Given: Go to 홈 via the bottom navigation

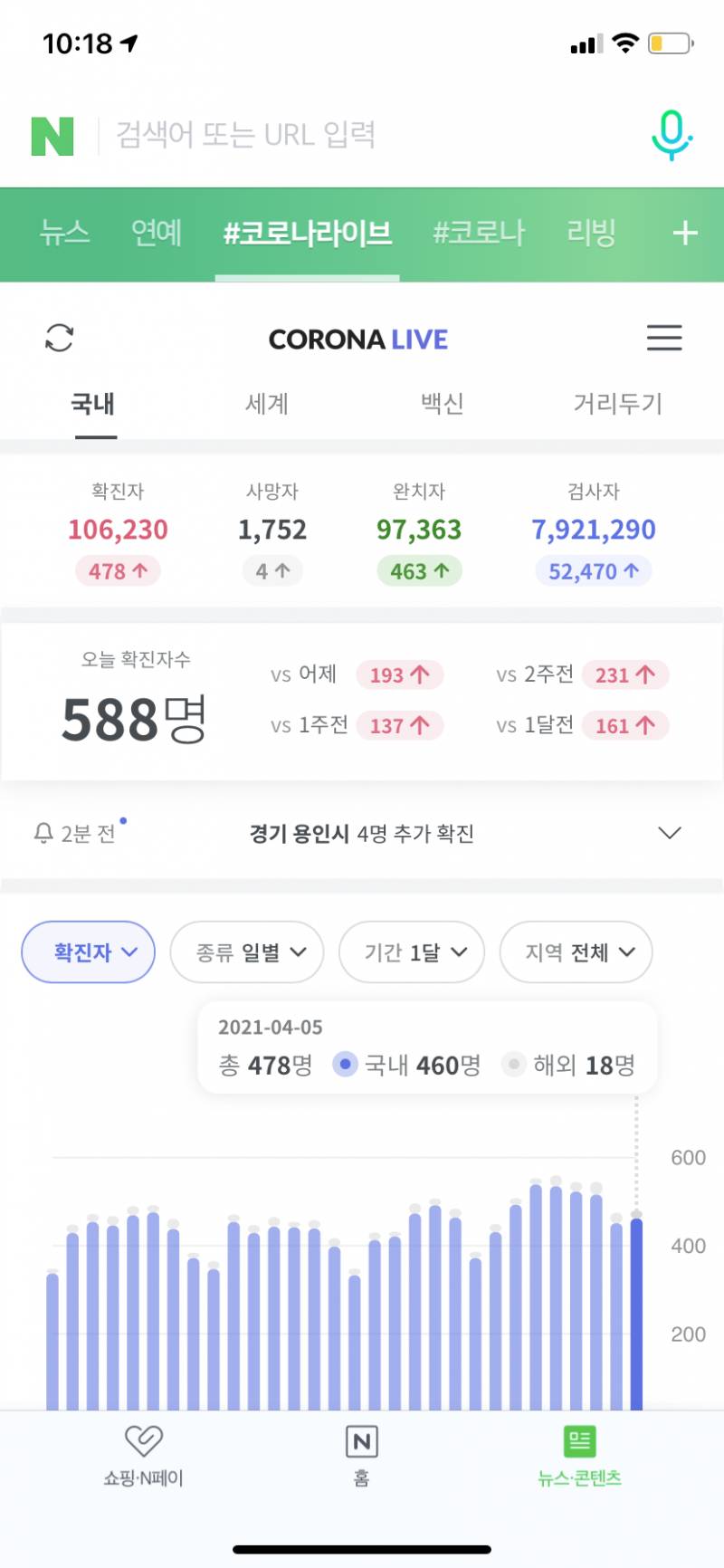Looking at the screenshot, I should pos(360,1458).
